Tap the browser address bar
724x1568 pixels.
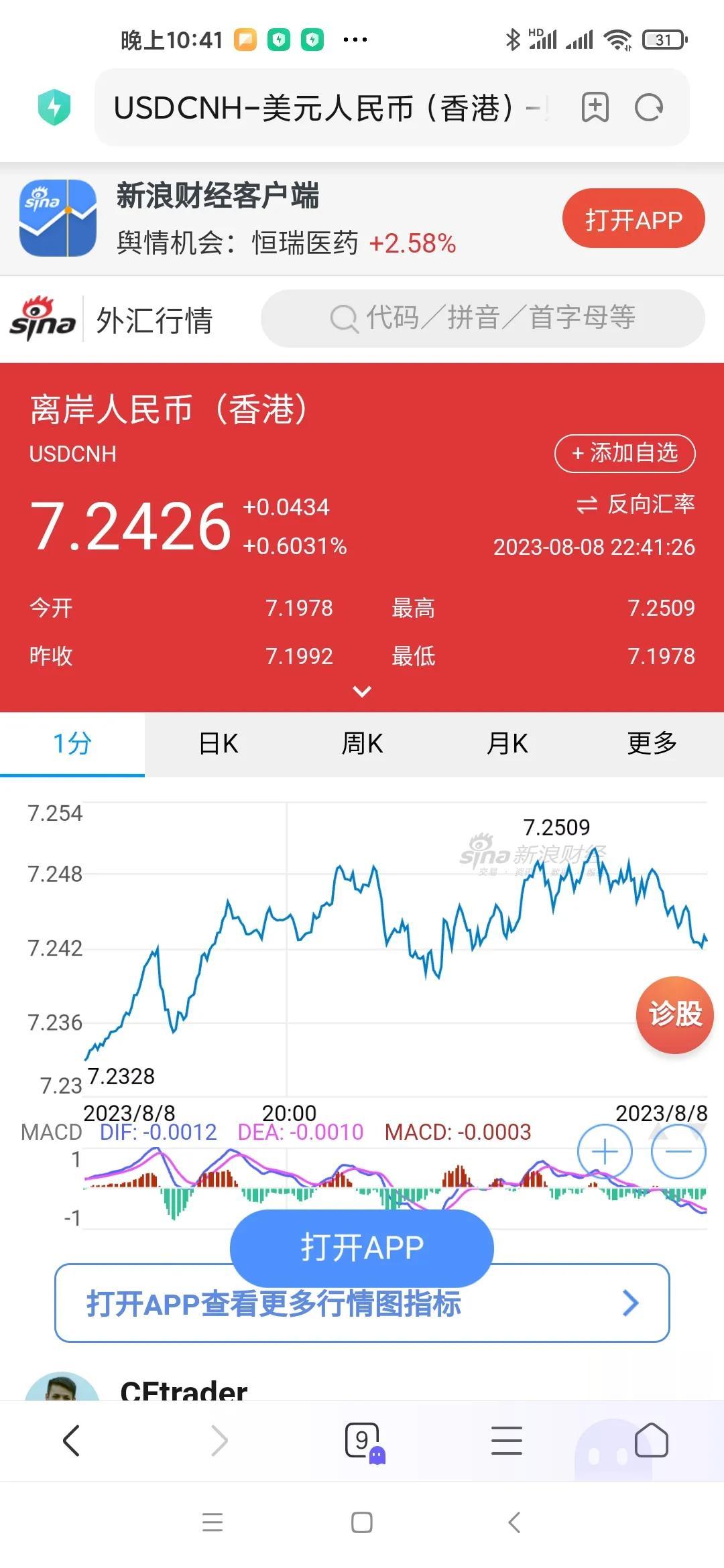click(x=328, y=107)
